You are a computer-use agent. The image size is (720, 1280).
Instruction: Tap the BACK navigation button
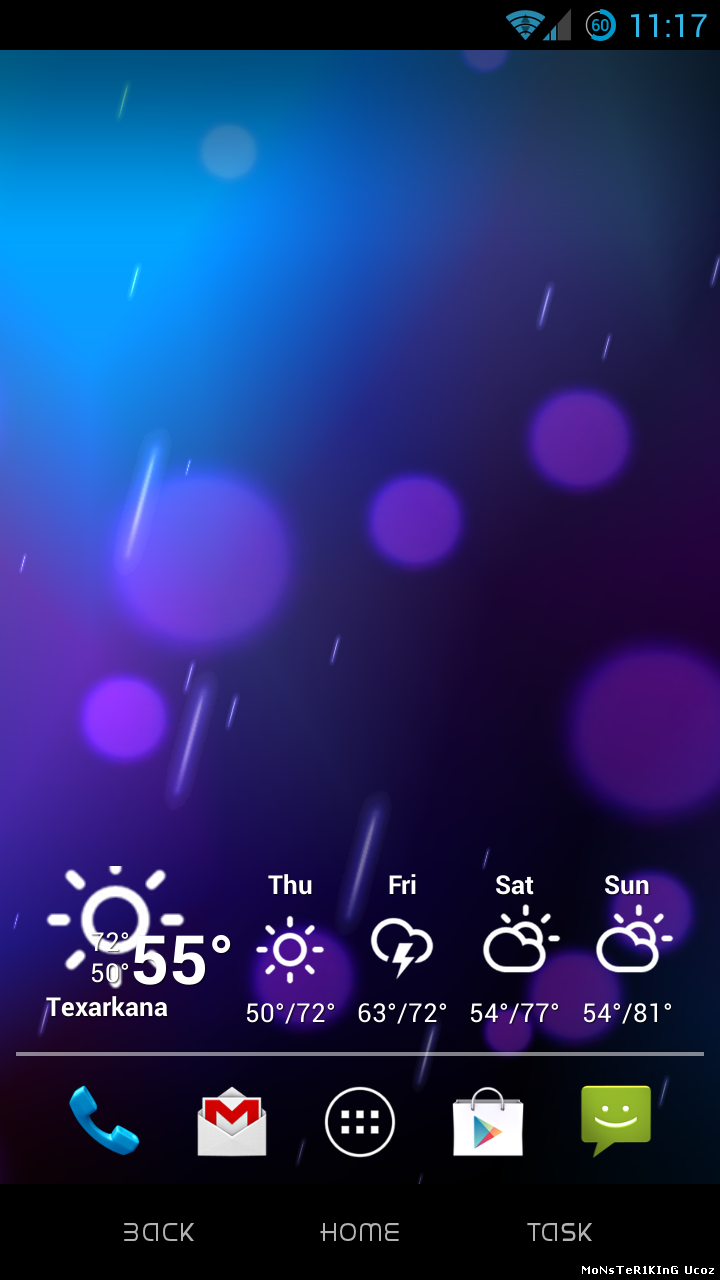click(159, 1232)
